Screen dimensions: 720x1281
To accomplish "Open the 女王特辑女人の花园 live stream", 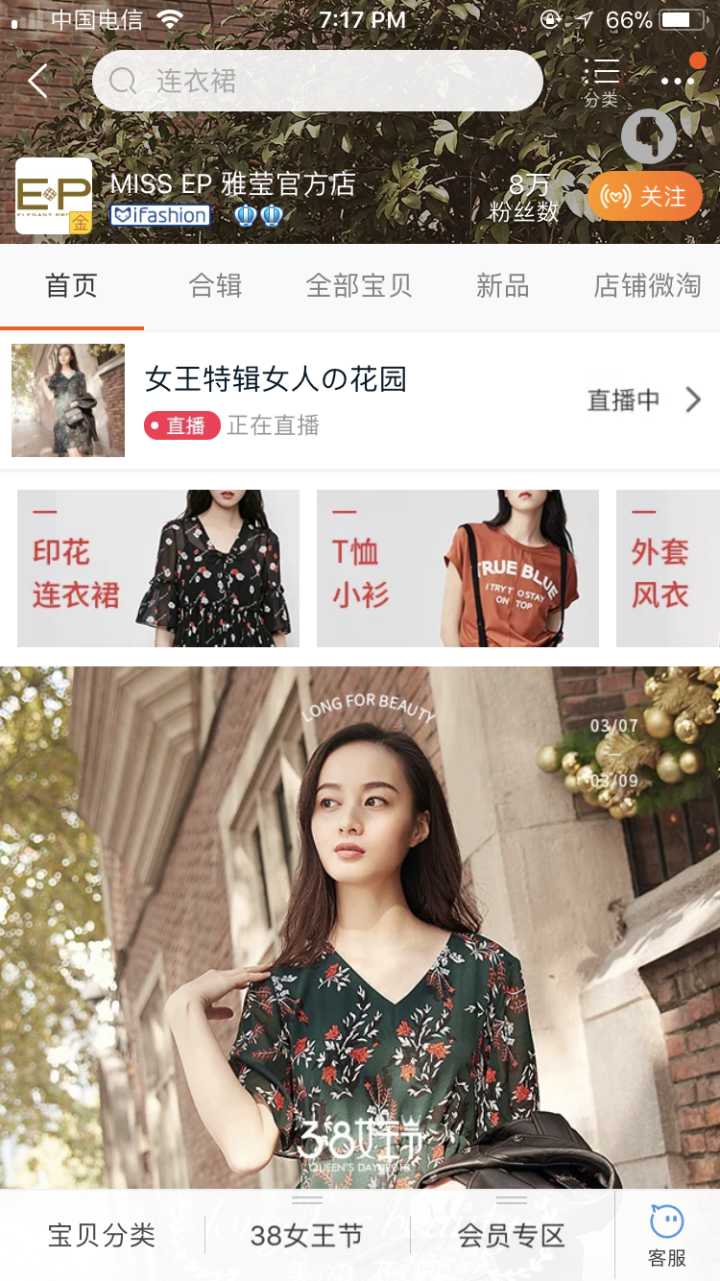I will [360, 400].
